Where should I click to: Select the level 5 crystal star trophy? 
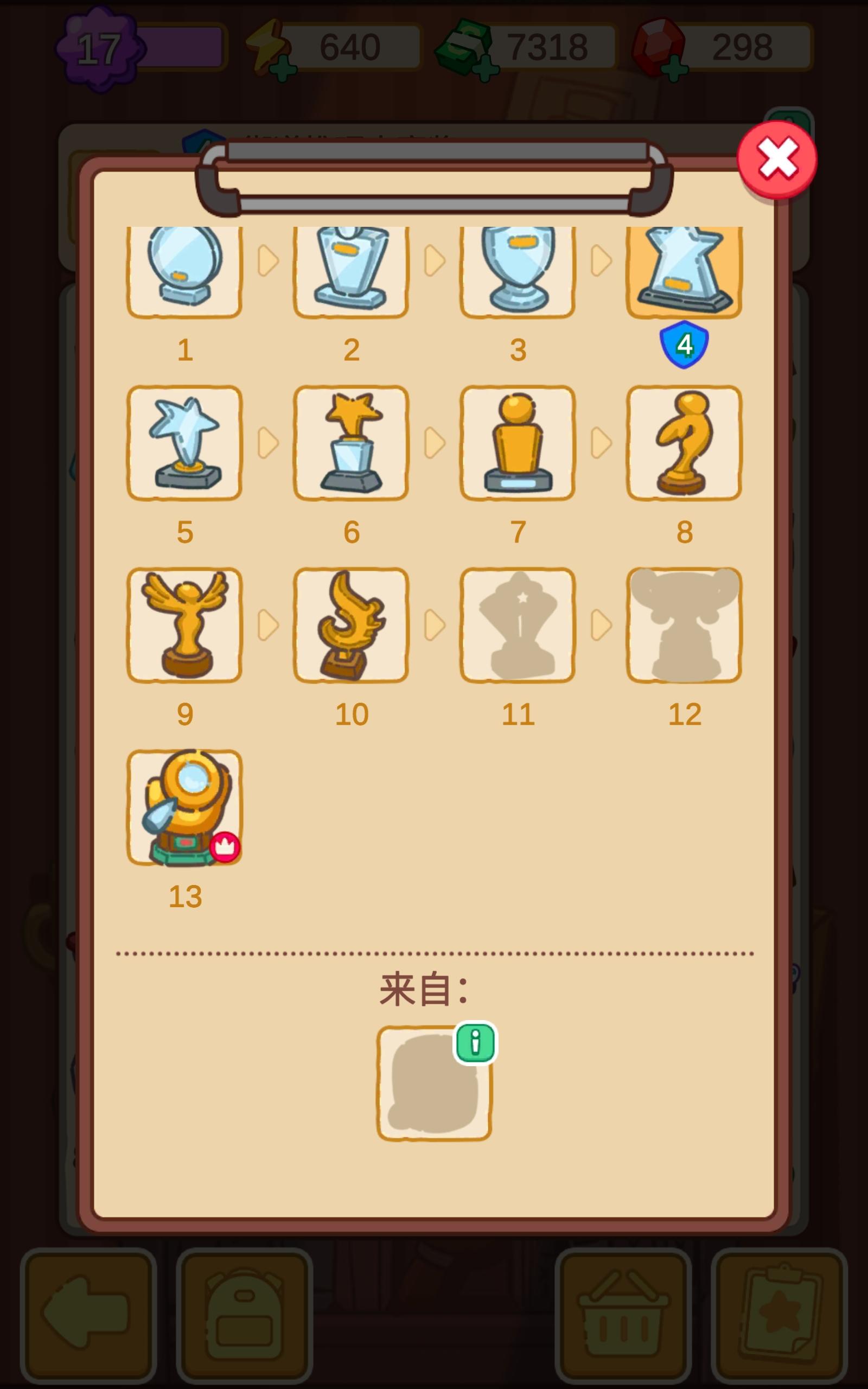tap(184, 443)
